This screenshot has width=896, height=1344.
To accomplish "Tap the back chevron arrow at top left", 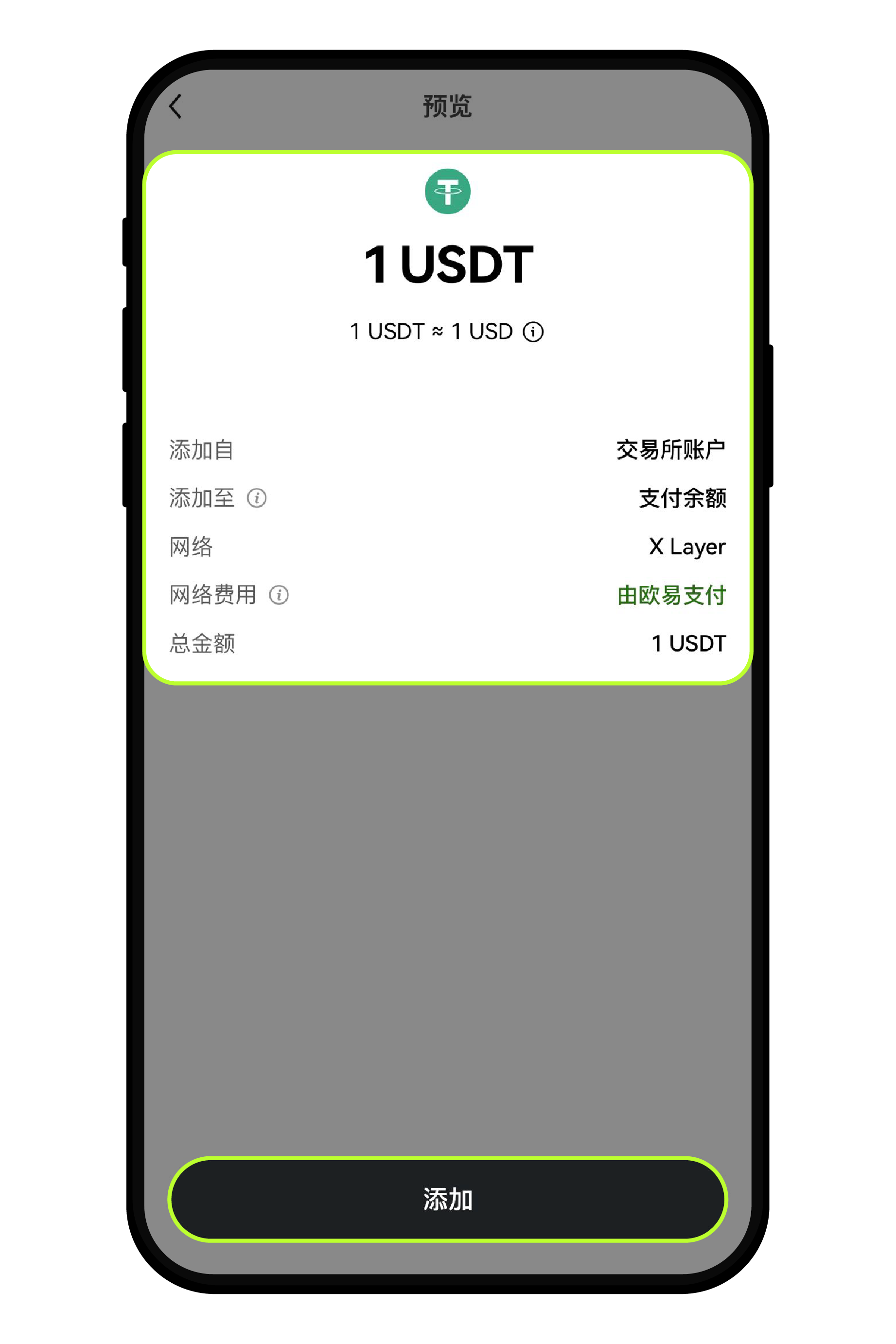I will [x=176, y=107].
